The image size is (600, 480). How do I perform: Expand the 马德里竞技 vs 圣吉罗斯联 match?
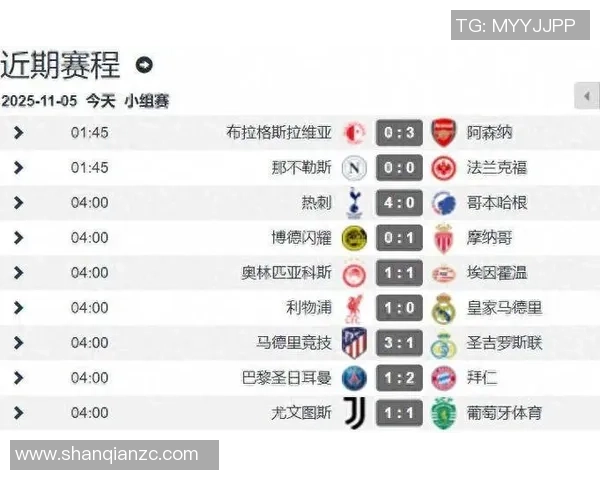click(18, 342)
